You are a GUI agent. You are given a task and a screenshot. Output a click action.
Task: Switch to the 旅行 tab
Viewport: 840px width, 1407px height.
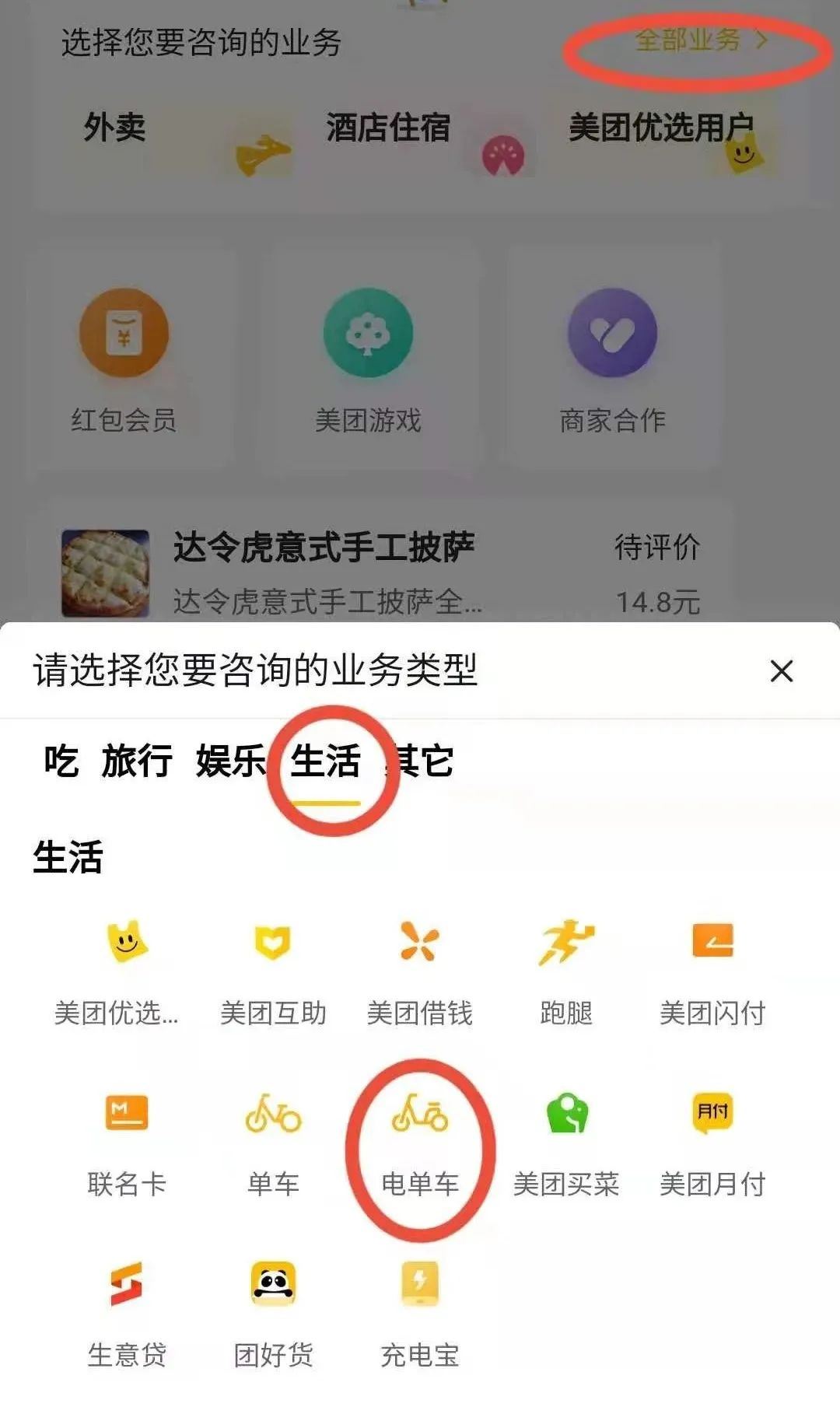137,761
